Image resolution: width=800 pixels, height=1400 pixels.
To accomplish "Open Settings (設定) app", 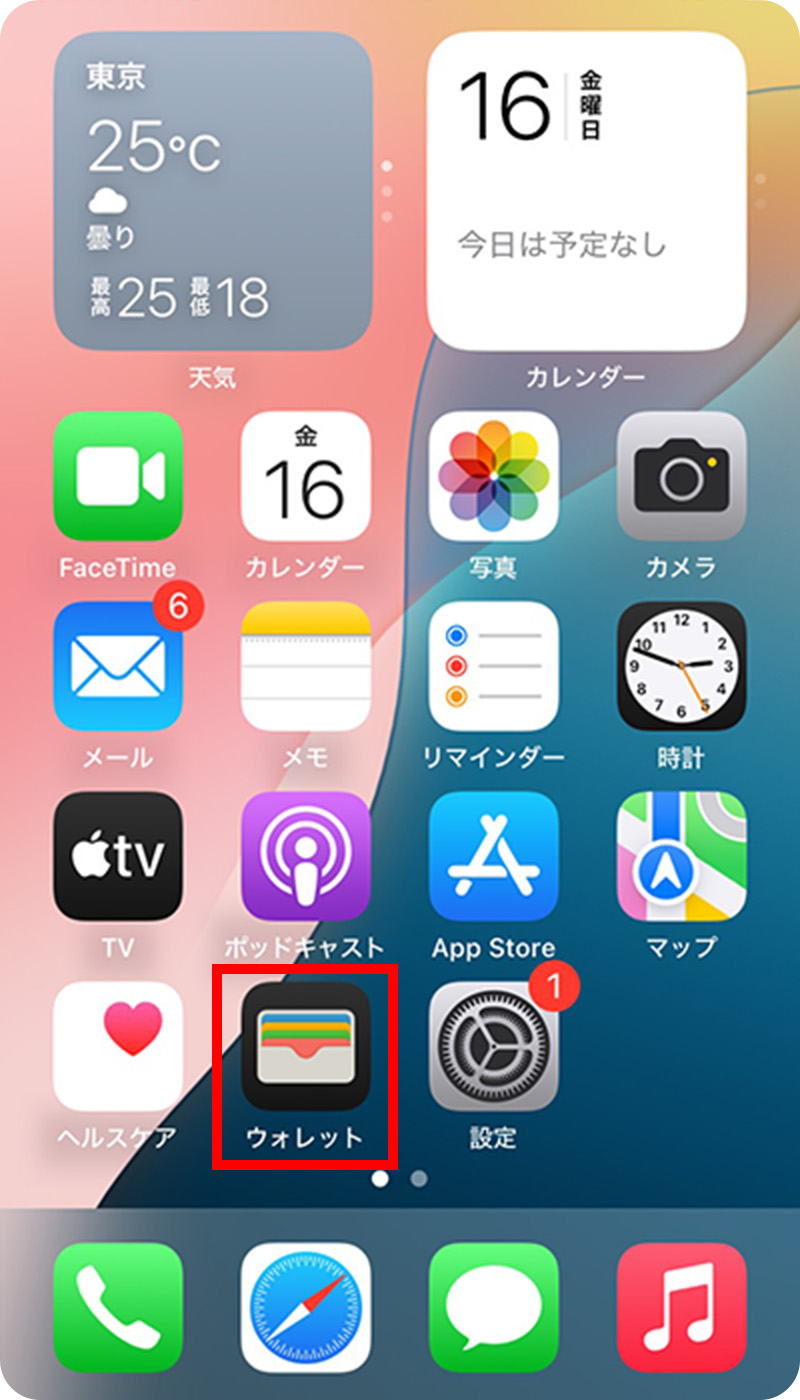I will (494, 1046).
